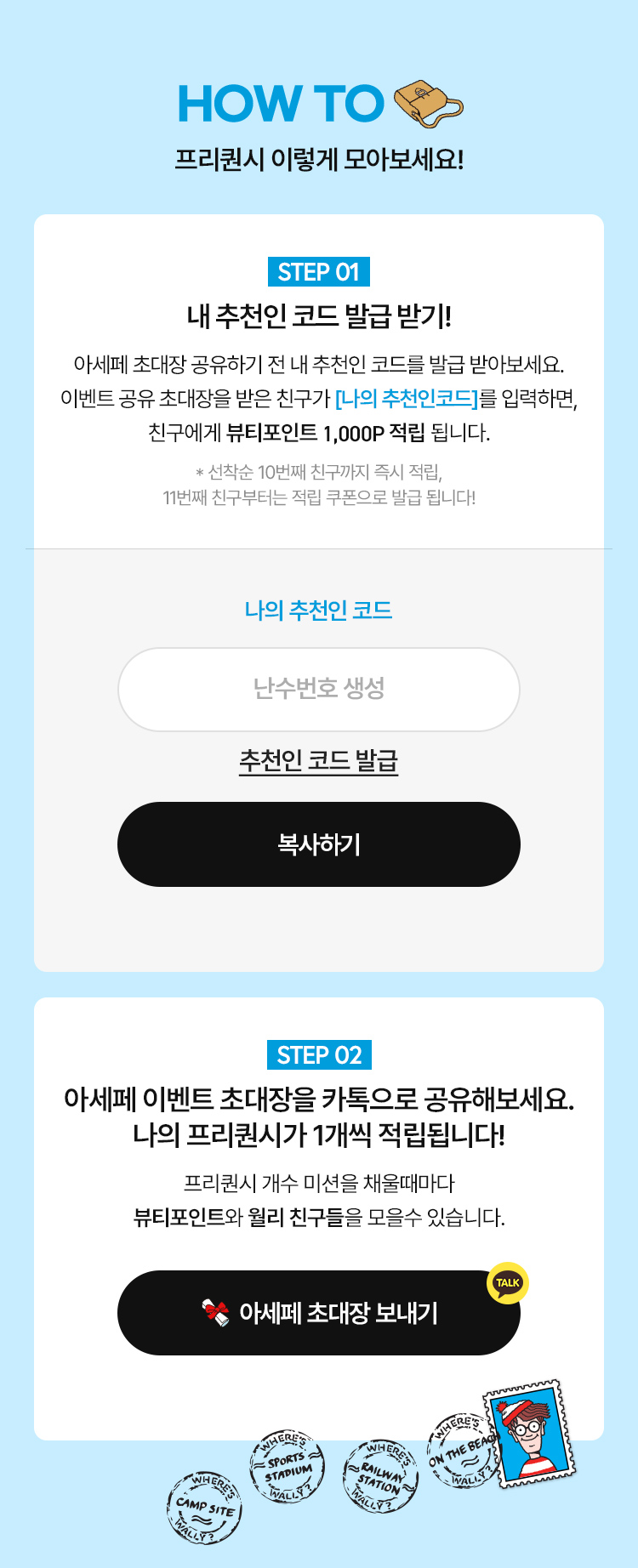Viewport: 638px width, 1568px height.
Task: Copy the code with 복사하기
Action: (x=319, y=844)
